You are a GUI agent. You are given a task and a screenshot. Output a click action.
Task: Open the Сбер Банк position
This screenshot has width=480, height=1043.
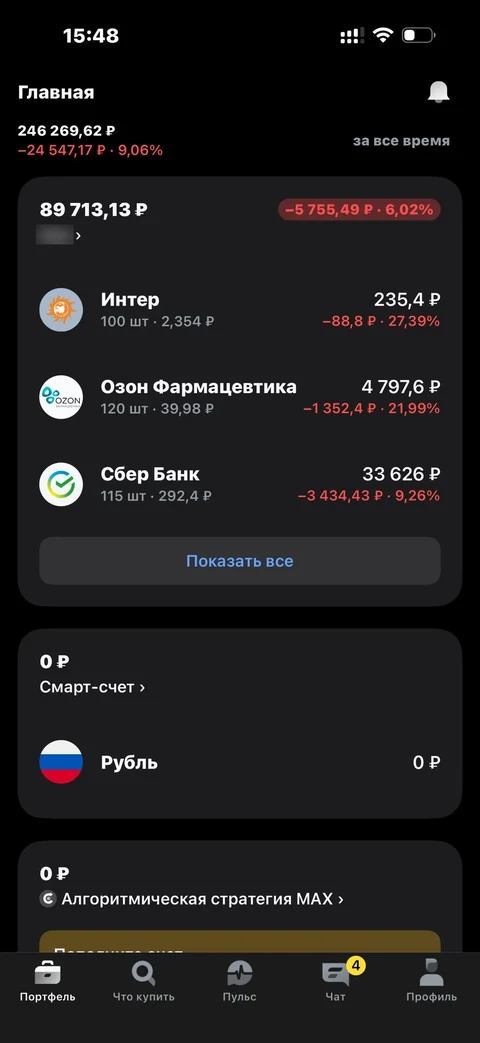point(240,484)
